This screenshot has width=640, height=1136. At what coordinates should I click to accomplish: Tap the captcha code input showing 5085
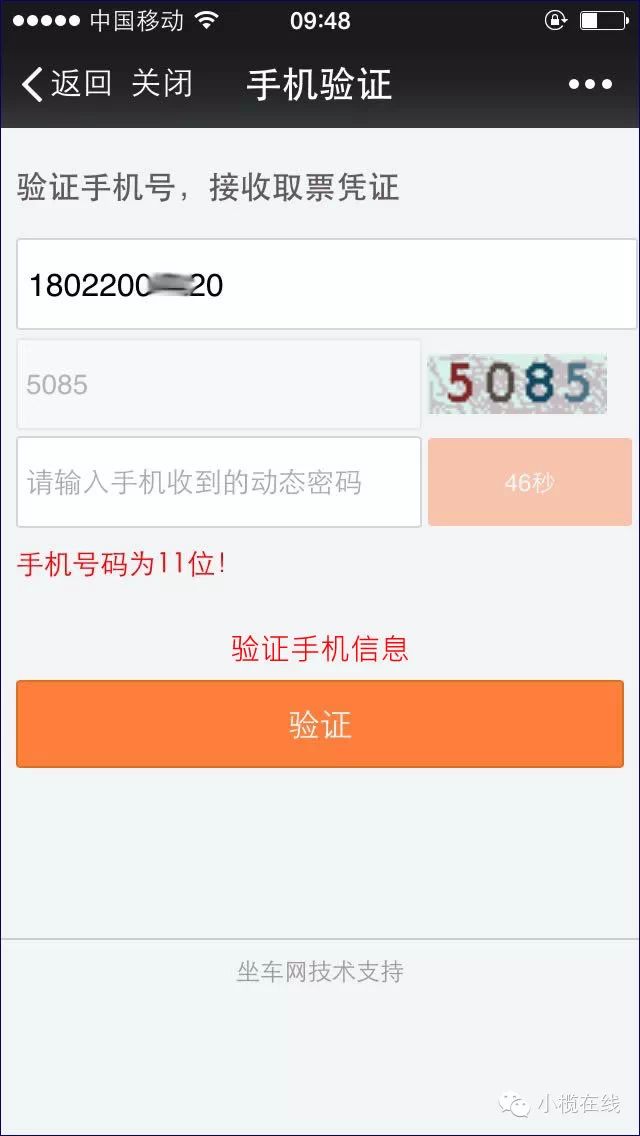pyautogui.click(x=218, y=384)
